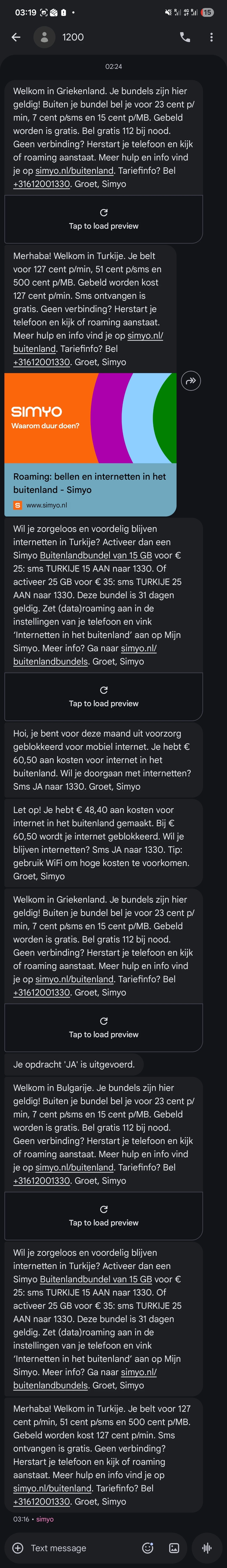Image resolution: width=227 pixels, height=1568 pixels.
Task: Open the overflow menu
Action: [x=211, y=37]
